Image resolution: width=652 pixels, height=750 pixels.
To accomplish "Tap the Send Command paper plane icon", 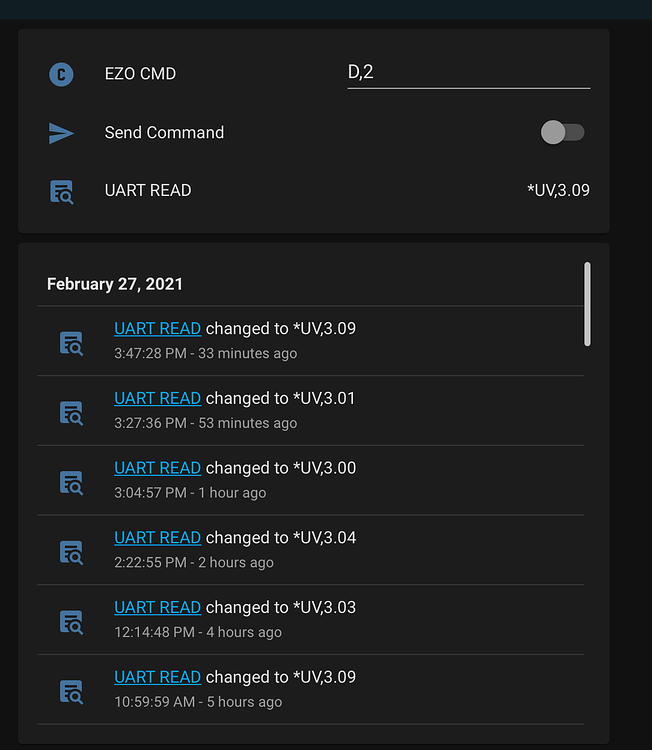I will pyautogui.click(x=62, y=133).
